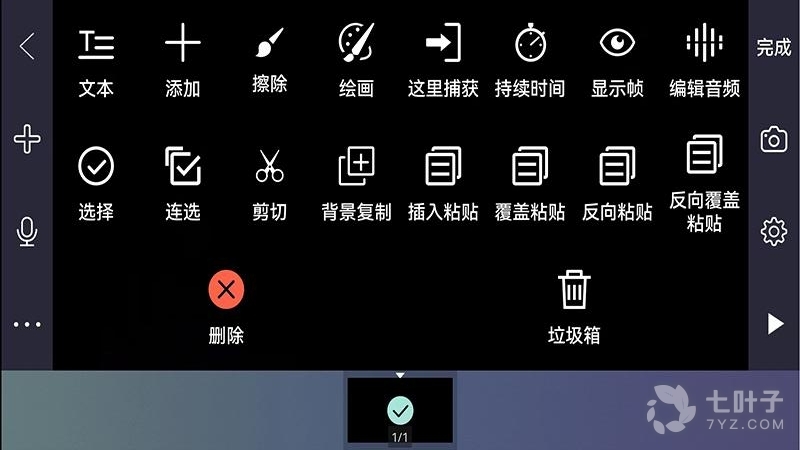Set 持续时间 duration
This screenshot has width=800, height=450.
pyautogui.click(x=530, y=60)
